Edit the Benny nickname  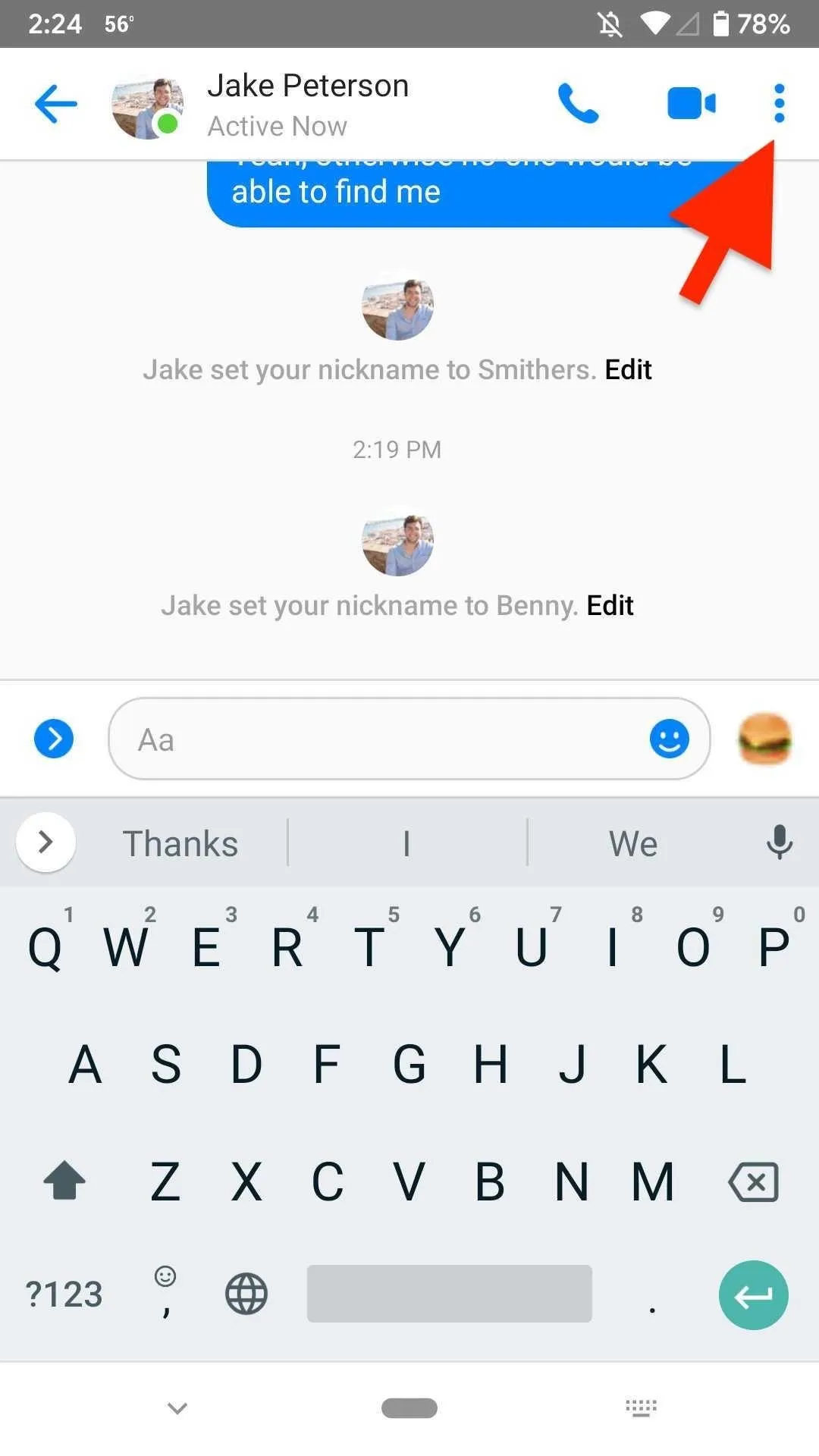tap(610, 606)
